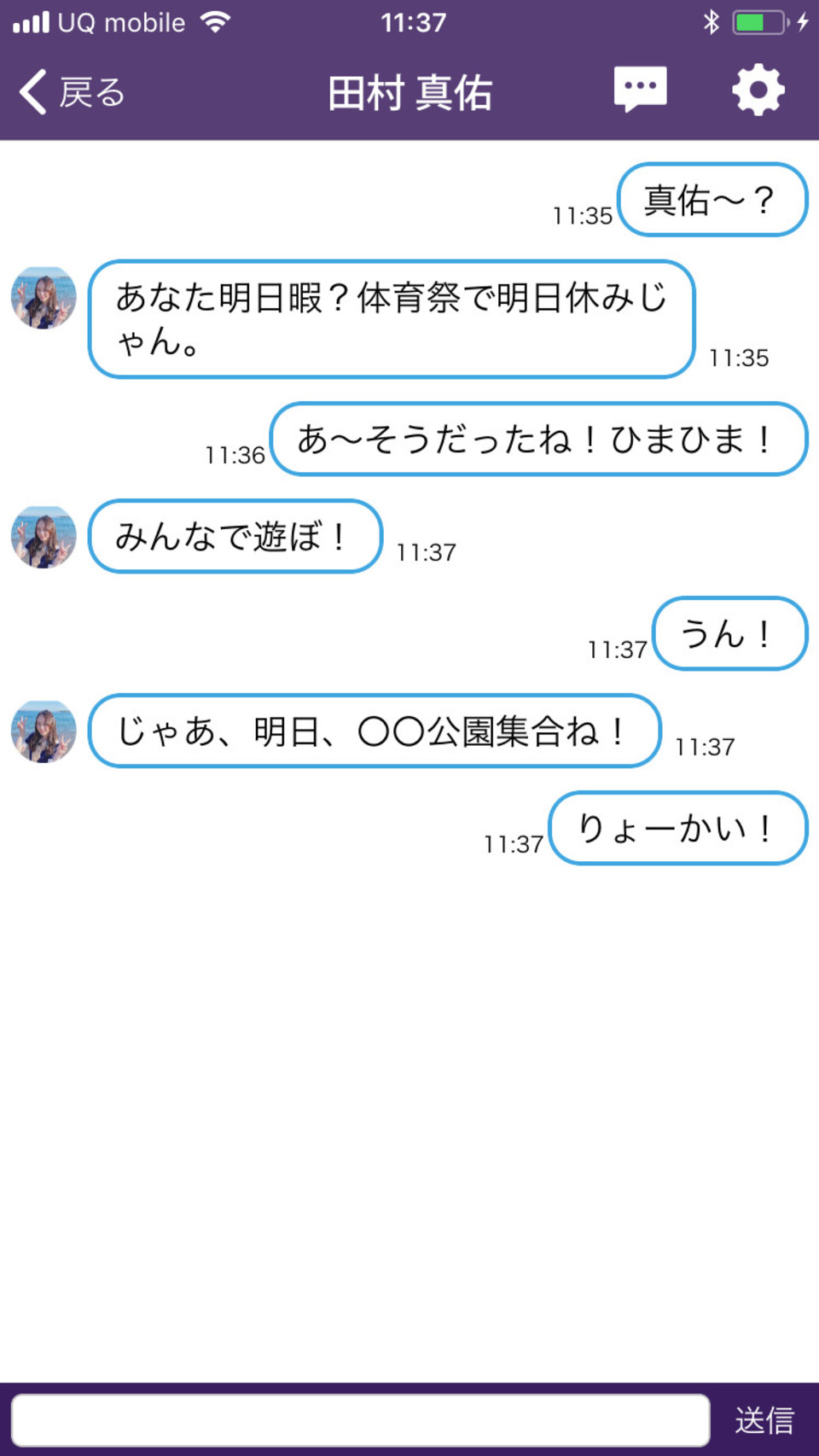Open the speech bubble message icon
The image size is (819, 1456).
point(640,90)
